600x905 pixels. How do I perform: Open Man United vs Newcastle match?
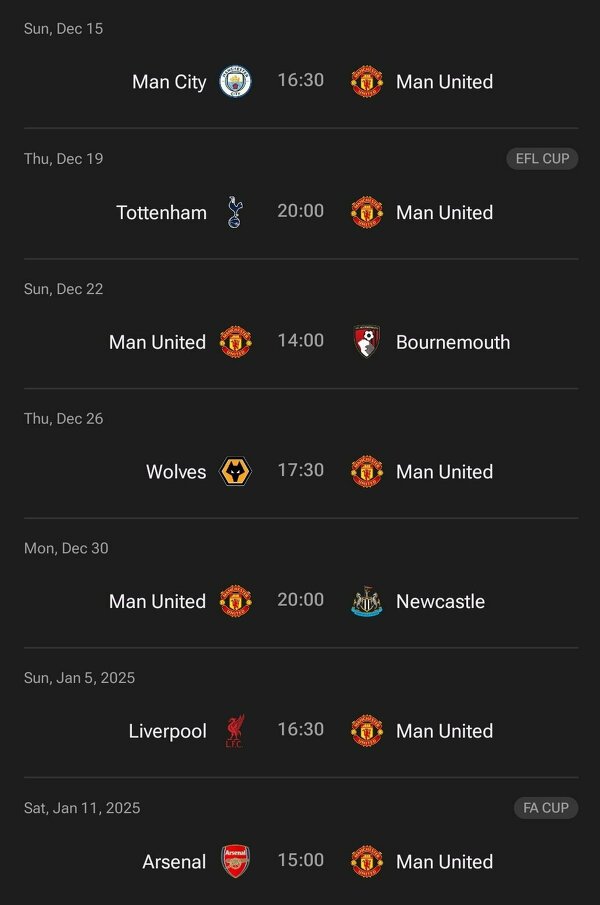[300, 601]
